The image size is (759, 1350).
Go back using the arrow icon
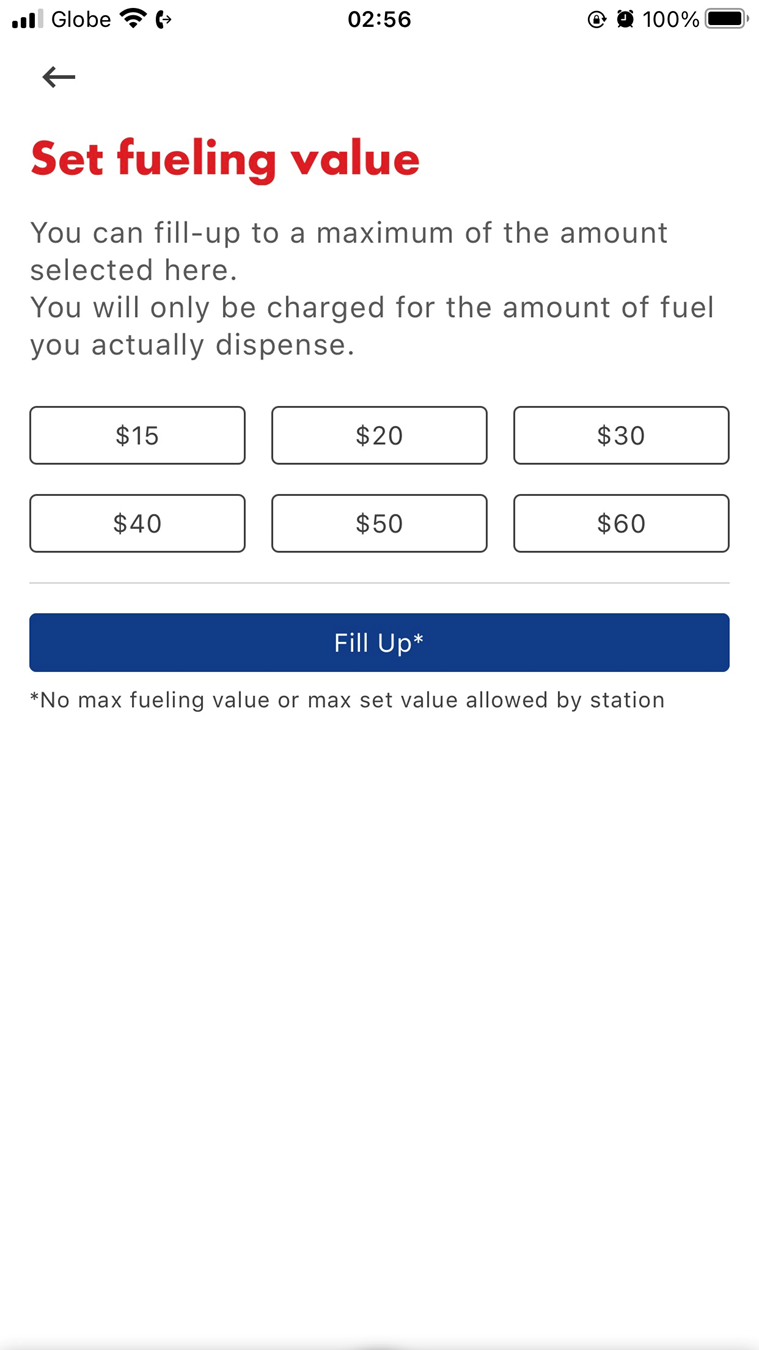59,77
